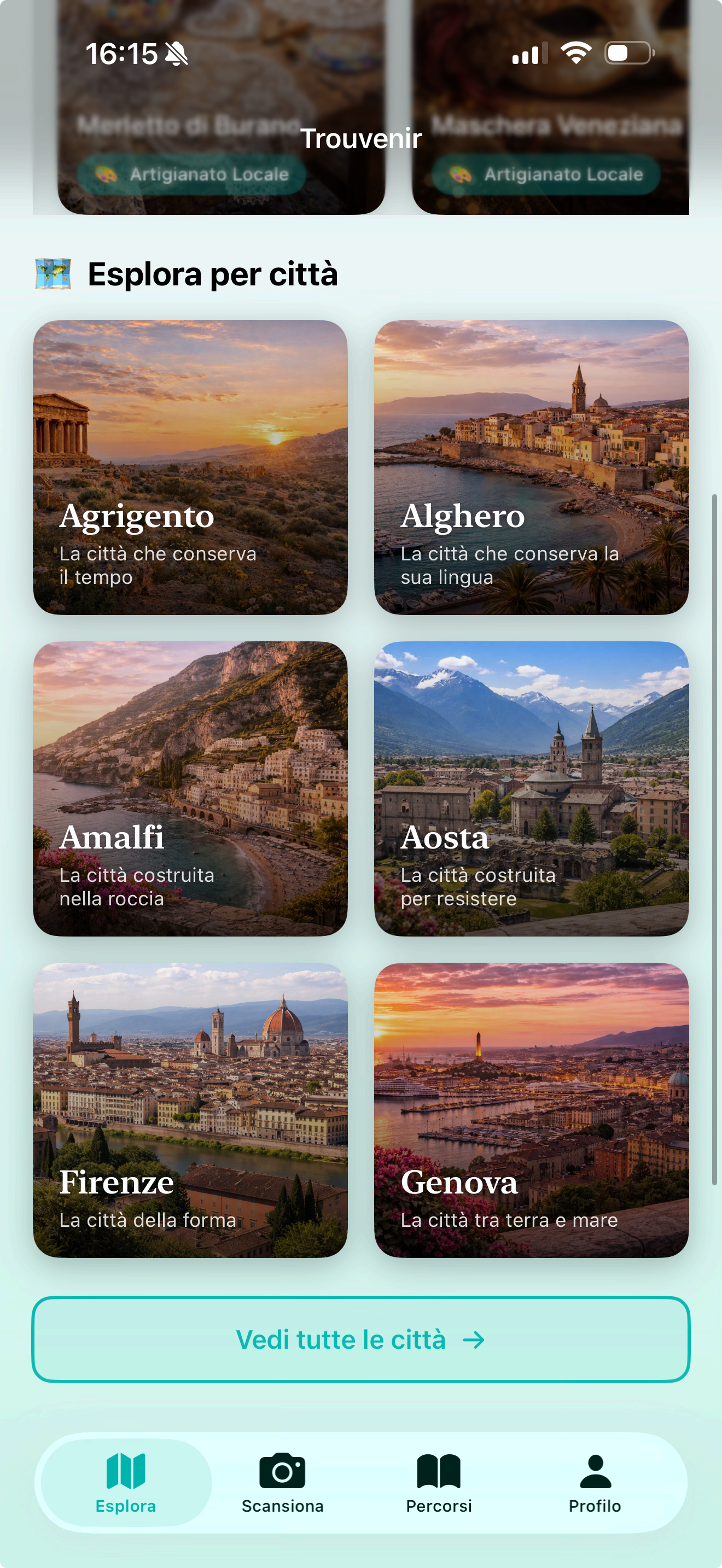This screenshot has width=722, height=1568.
Task: Go to the Percorsi tab
Action: (439, 1483)
